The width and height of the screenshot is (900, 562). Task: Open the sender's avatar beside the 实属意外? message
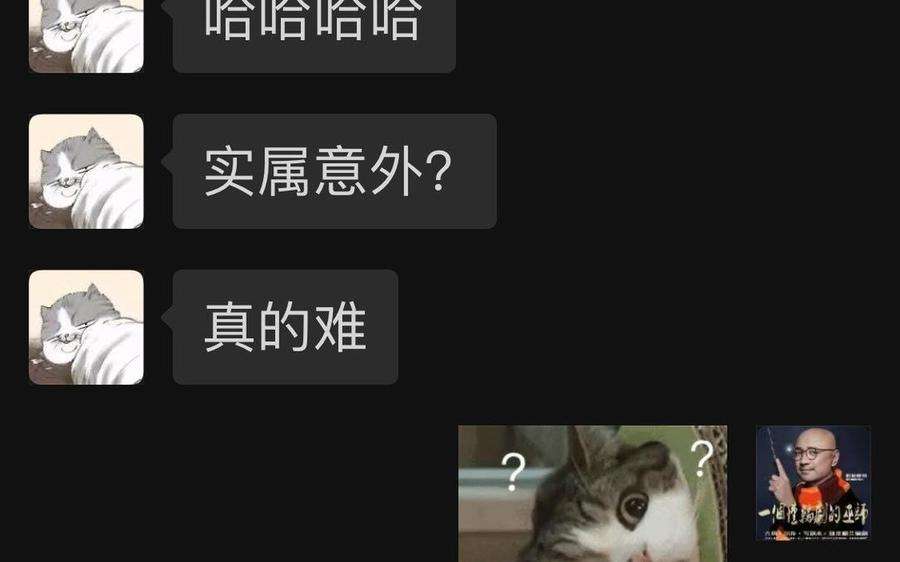pyautogui.click(x=86, y=171)
